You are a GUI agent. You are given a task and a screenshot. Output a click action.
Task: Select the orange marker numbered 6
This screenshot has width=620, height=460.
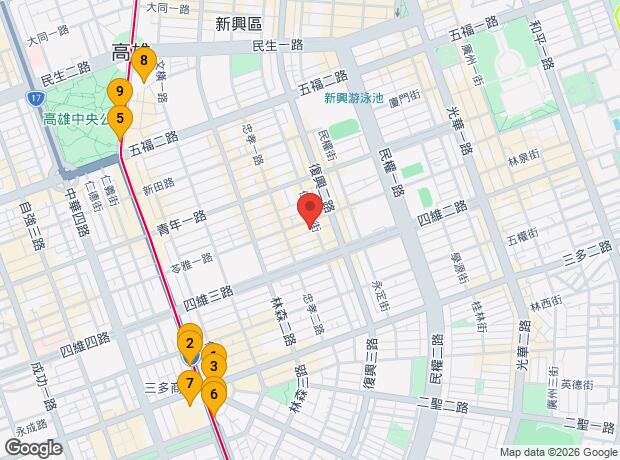pyautogui.click(x=214, y=399)
